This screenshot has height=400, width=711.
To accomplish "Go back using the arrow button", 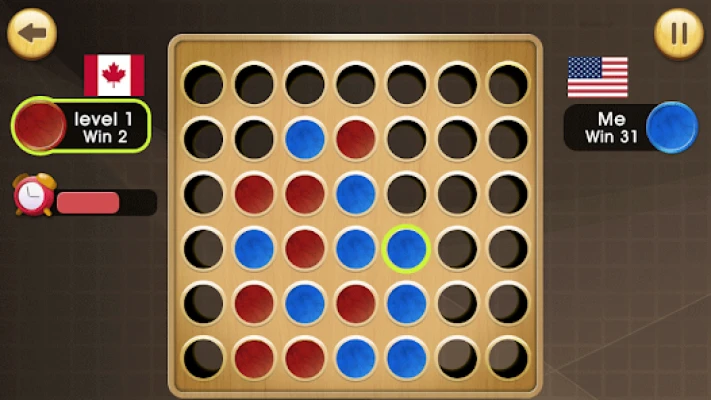I will tap(32, 33).
